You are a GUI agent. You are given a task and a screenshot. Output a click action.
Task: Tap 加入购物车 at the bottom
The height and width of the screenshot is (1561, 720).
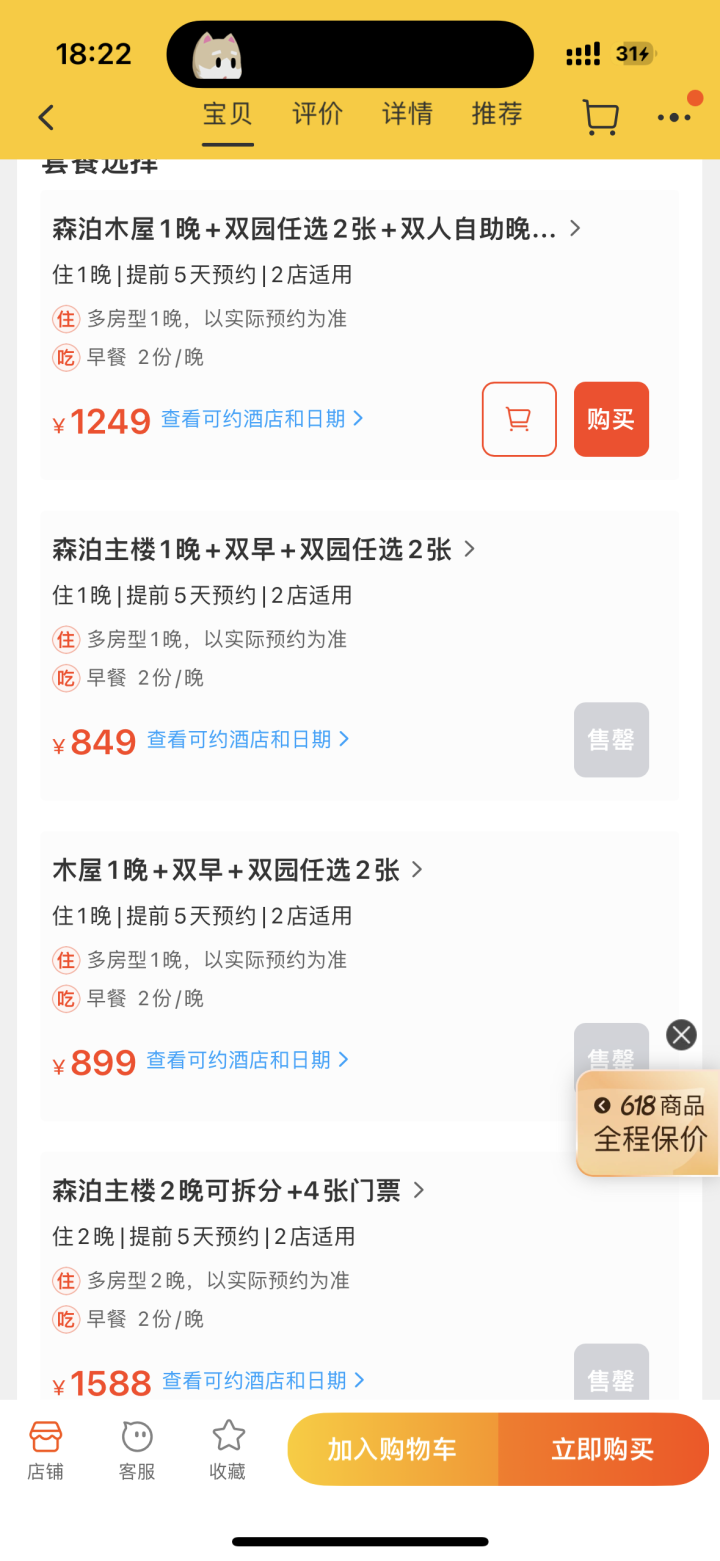pos(392,1449)
